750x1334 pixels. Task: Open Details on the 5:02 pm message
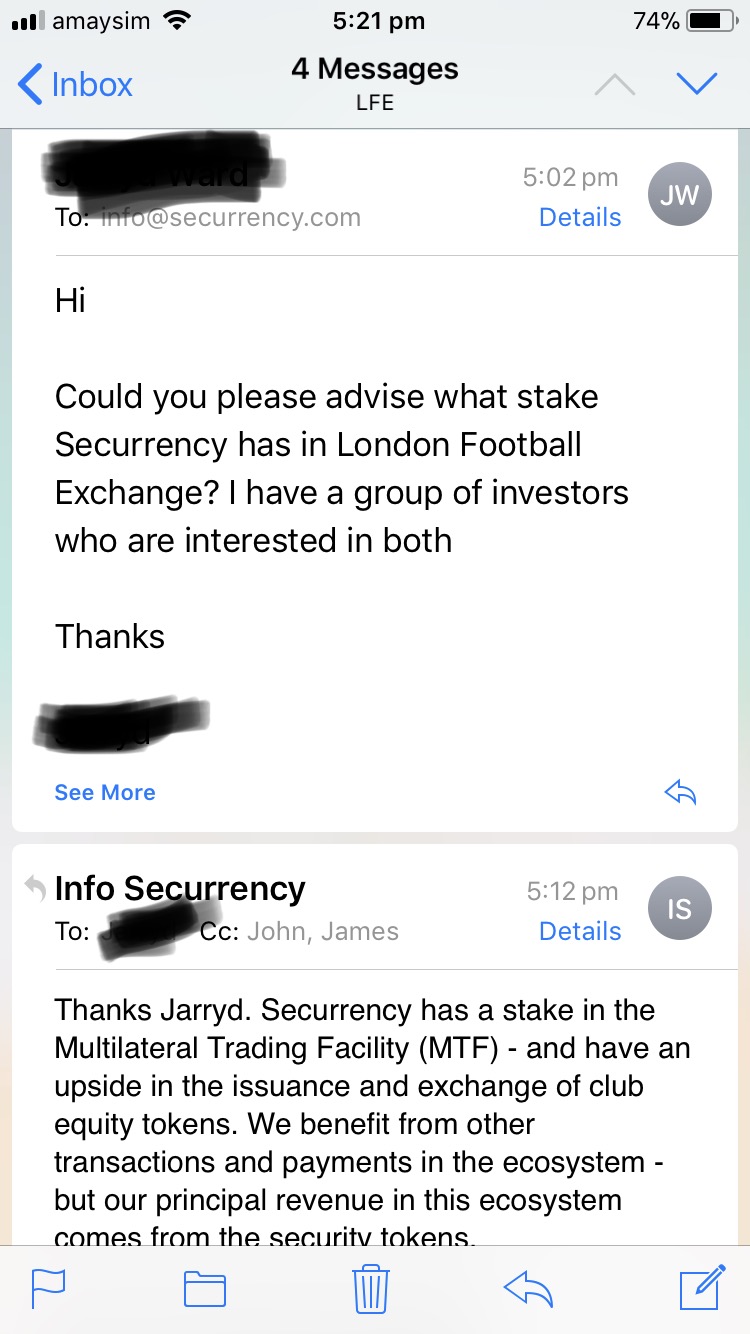(x=580, y=217)
